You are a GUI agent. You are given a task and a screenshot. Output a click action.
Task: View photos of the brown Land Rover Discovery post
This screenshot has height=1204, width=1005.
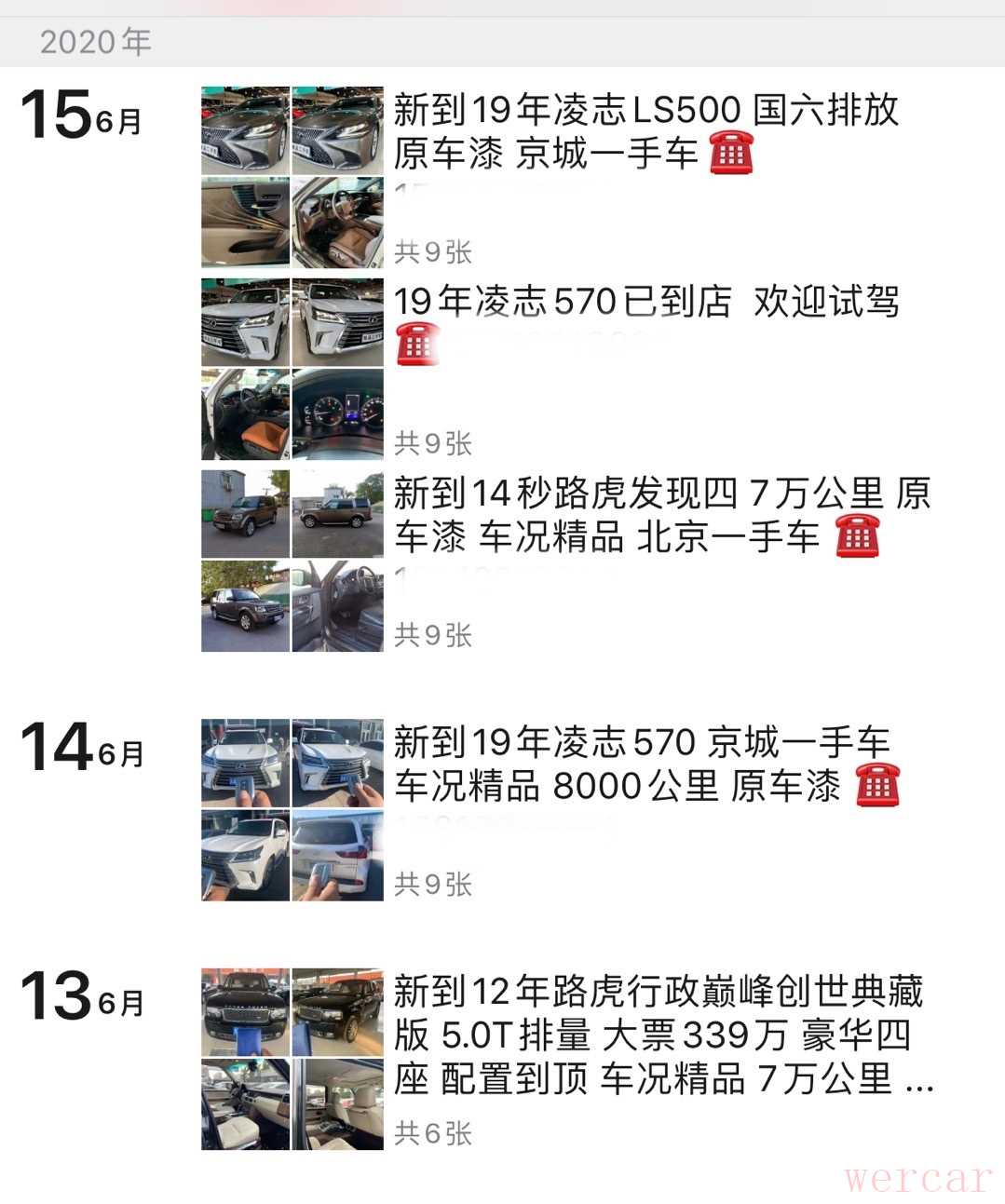(292, 561)
